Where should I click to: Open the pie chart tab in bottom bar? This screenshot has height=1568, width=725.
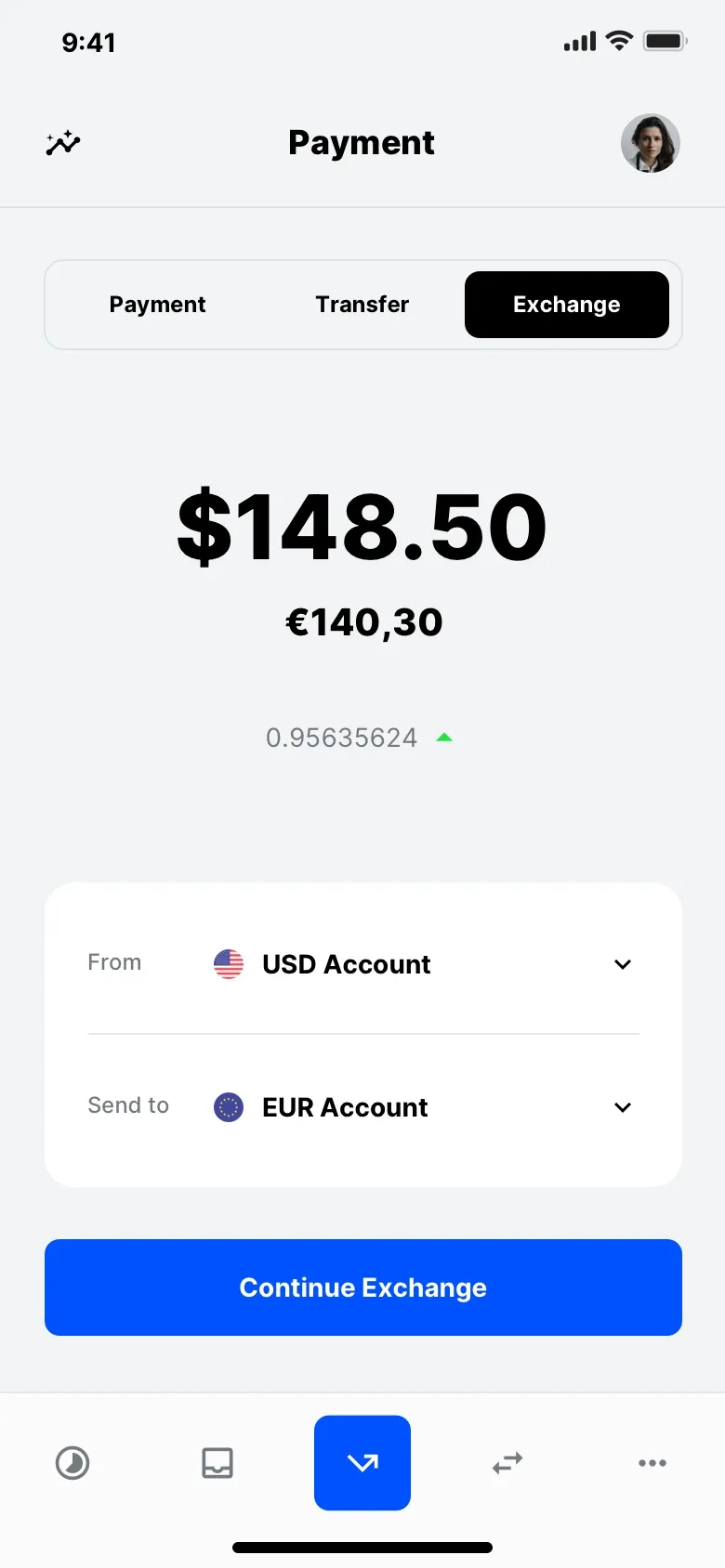[72, 1463]
